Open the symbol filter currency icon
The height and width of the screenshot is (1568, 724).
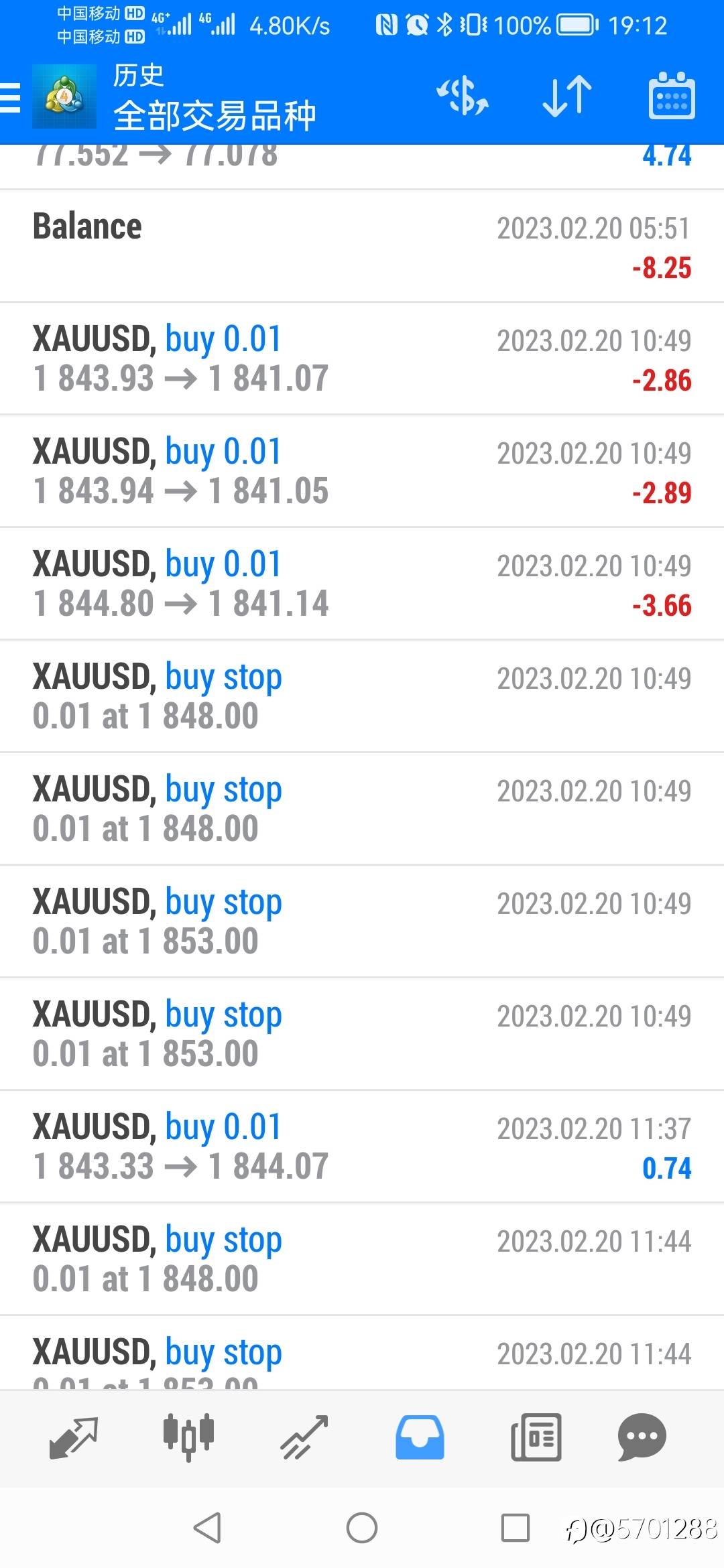463,96
